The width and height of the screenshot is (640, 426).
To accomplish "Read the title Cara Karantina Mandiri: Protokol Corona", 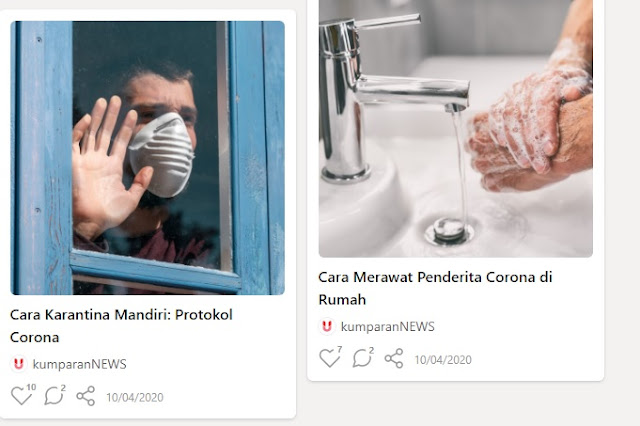I will click(x=120, y=325).
